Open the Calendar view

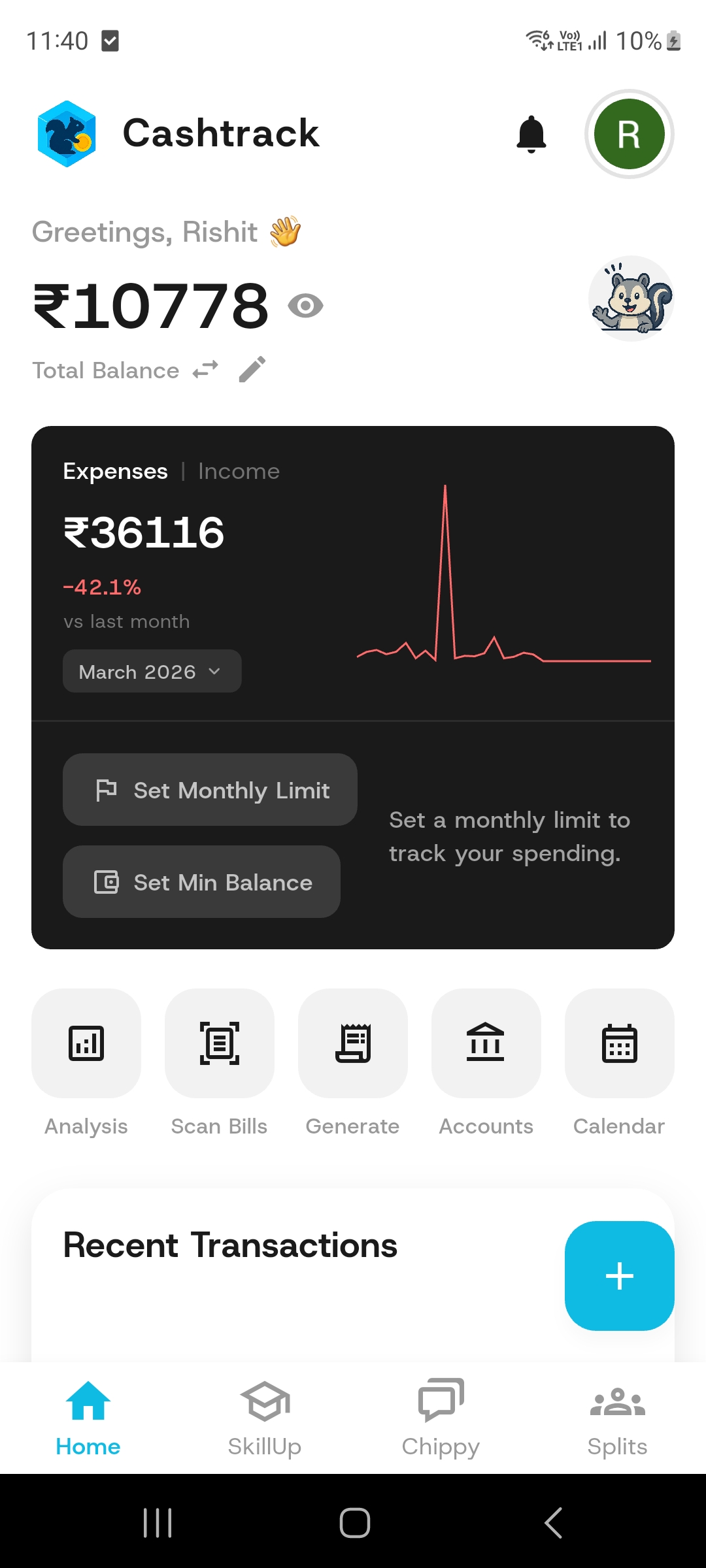tap(619, 1044)
